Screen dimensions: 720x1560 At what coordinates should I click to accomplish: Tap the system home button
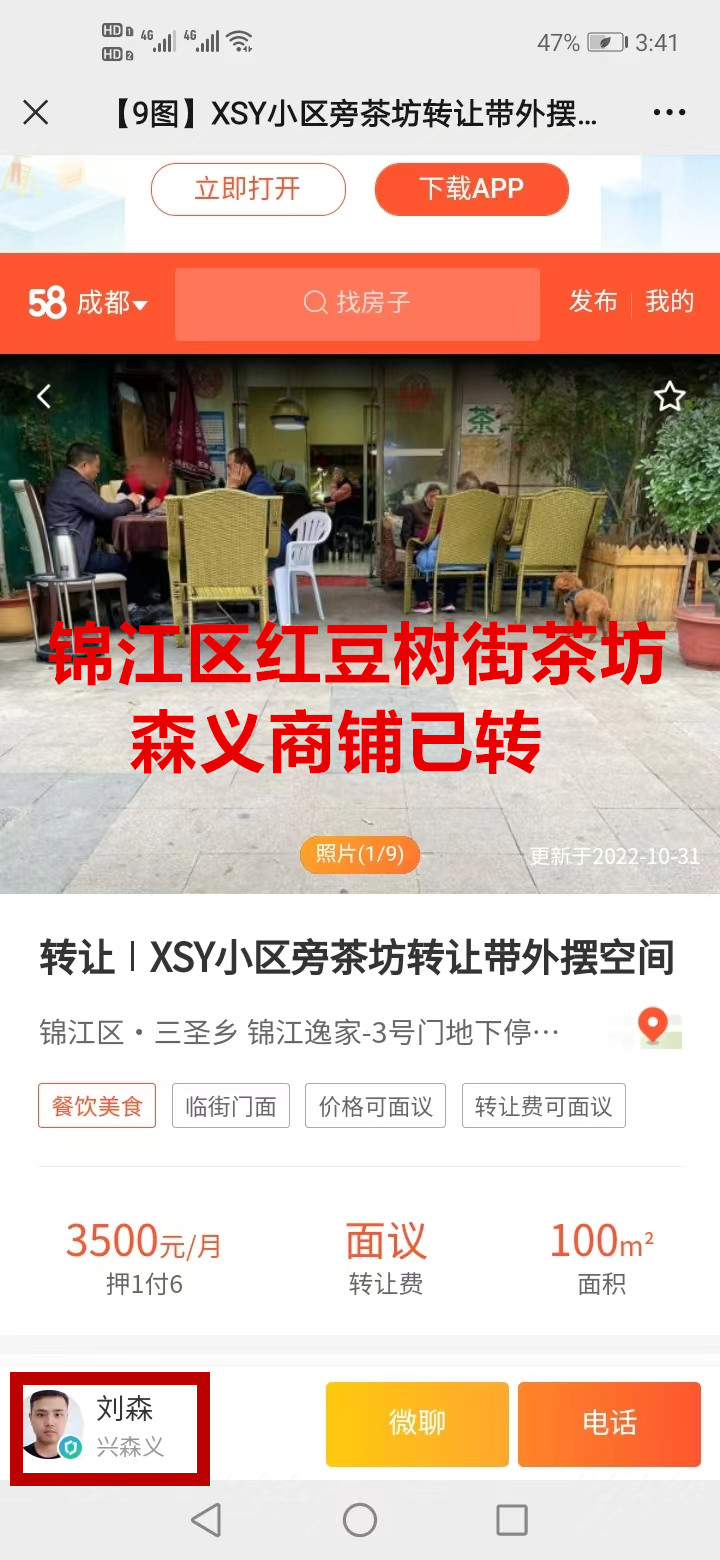(360, 1520)
